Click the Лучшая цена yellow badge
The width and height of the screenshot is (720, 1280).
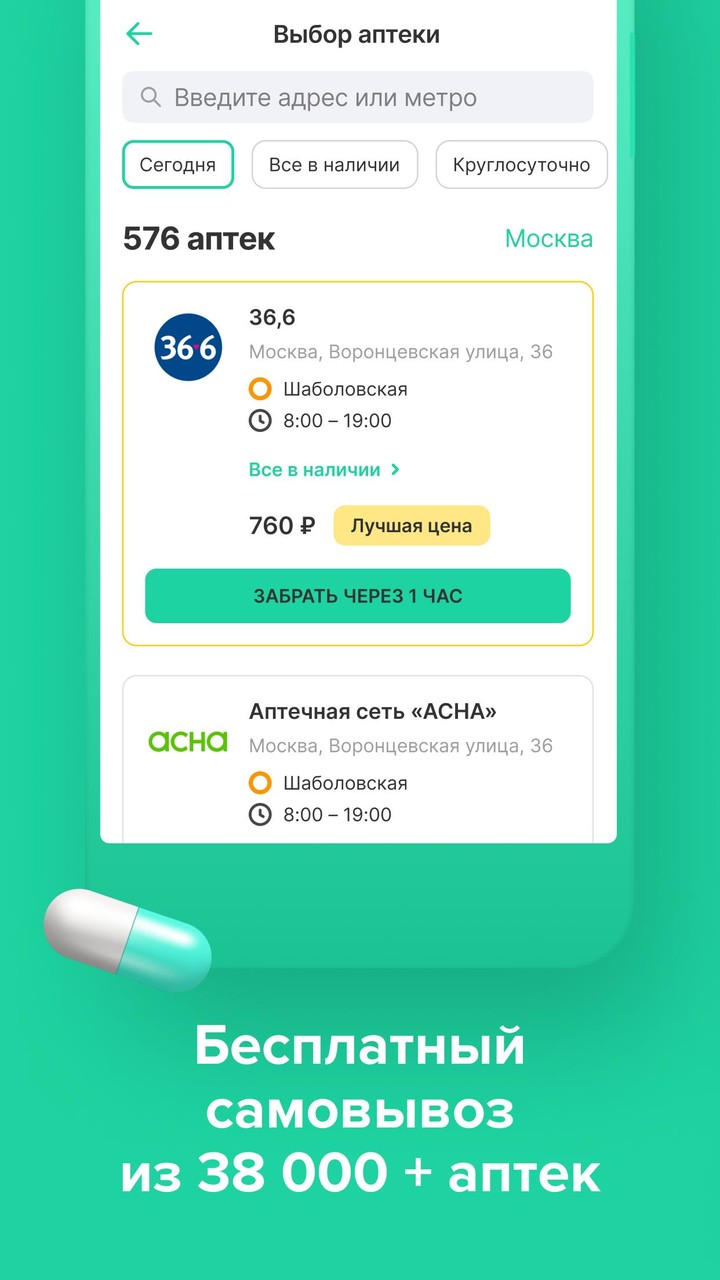pos(412,525)
